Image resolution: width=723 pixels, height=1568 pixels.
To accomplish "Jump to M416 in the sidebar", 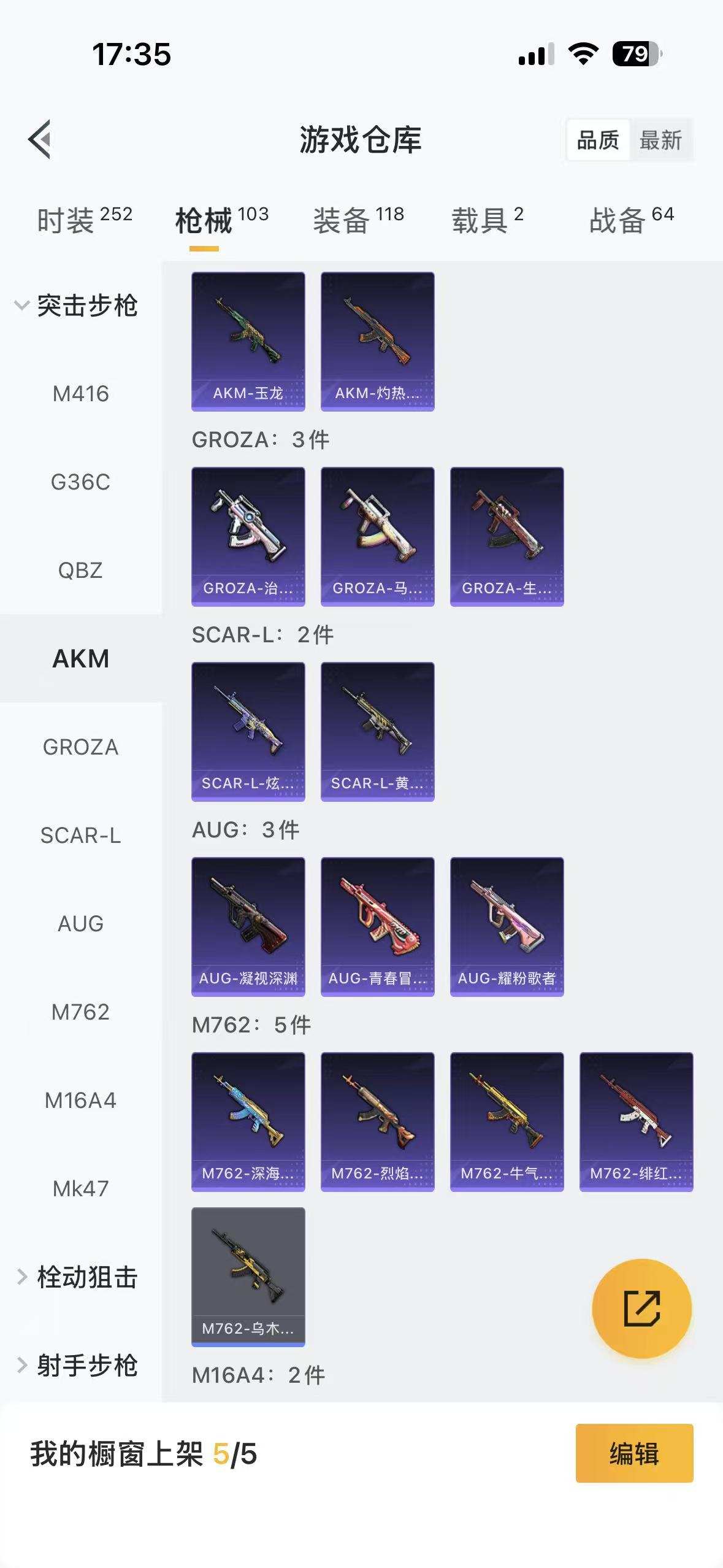I will pos(80,394).
